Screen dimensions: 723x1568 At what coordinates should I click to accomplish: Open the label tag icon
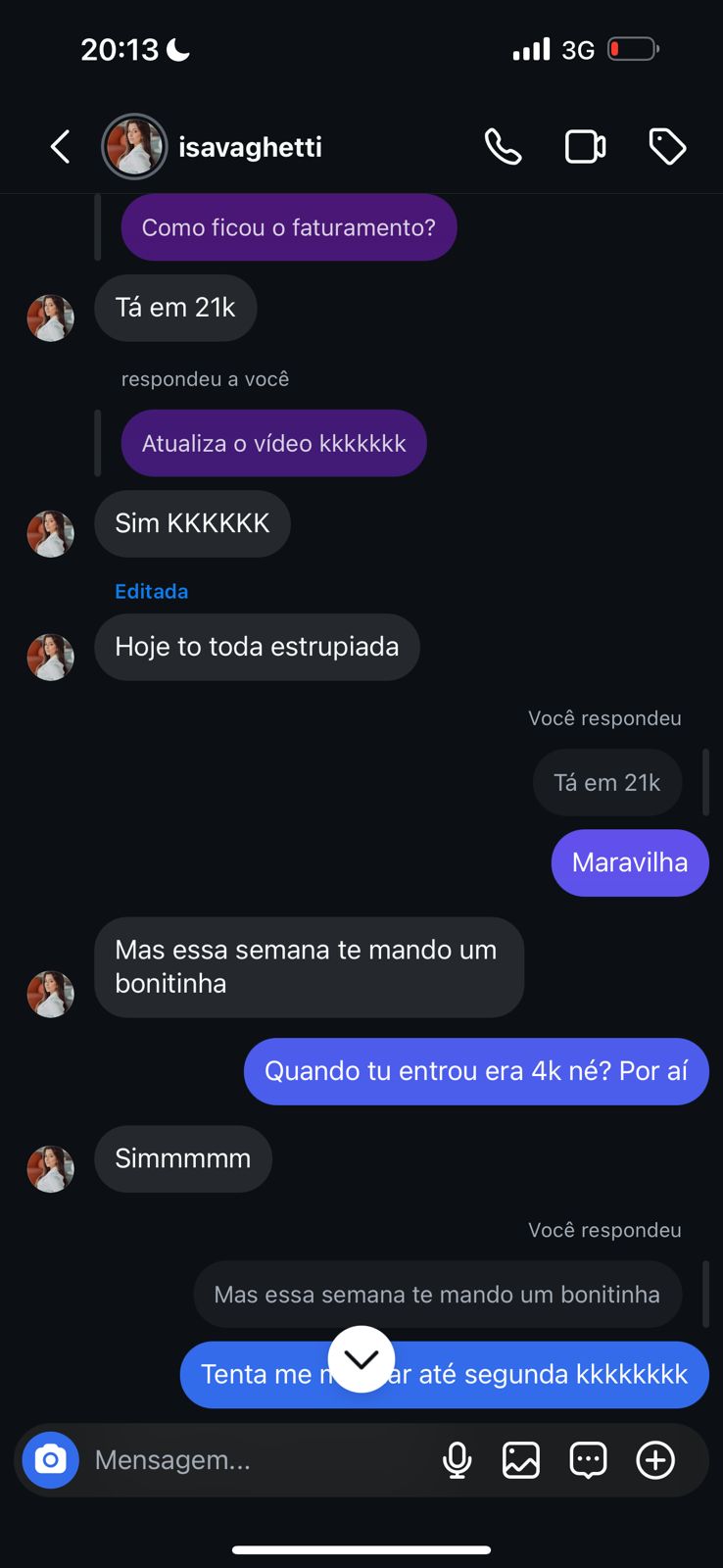click(667, 147)
